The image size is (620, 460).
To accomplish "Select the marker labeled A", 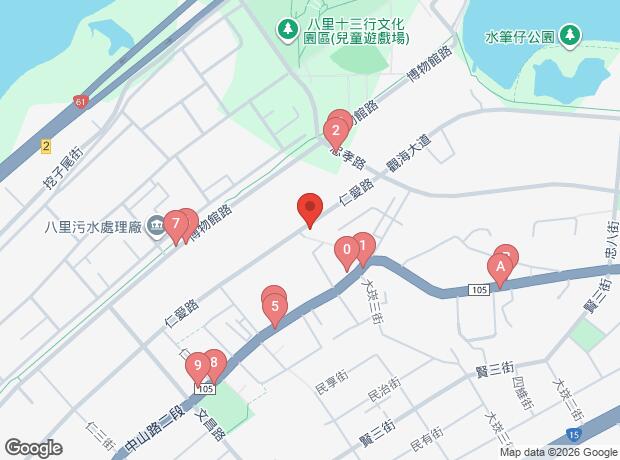I will pos(498,268).
